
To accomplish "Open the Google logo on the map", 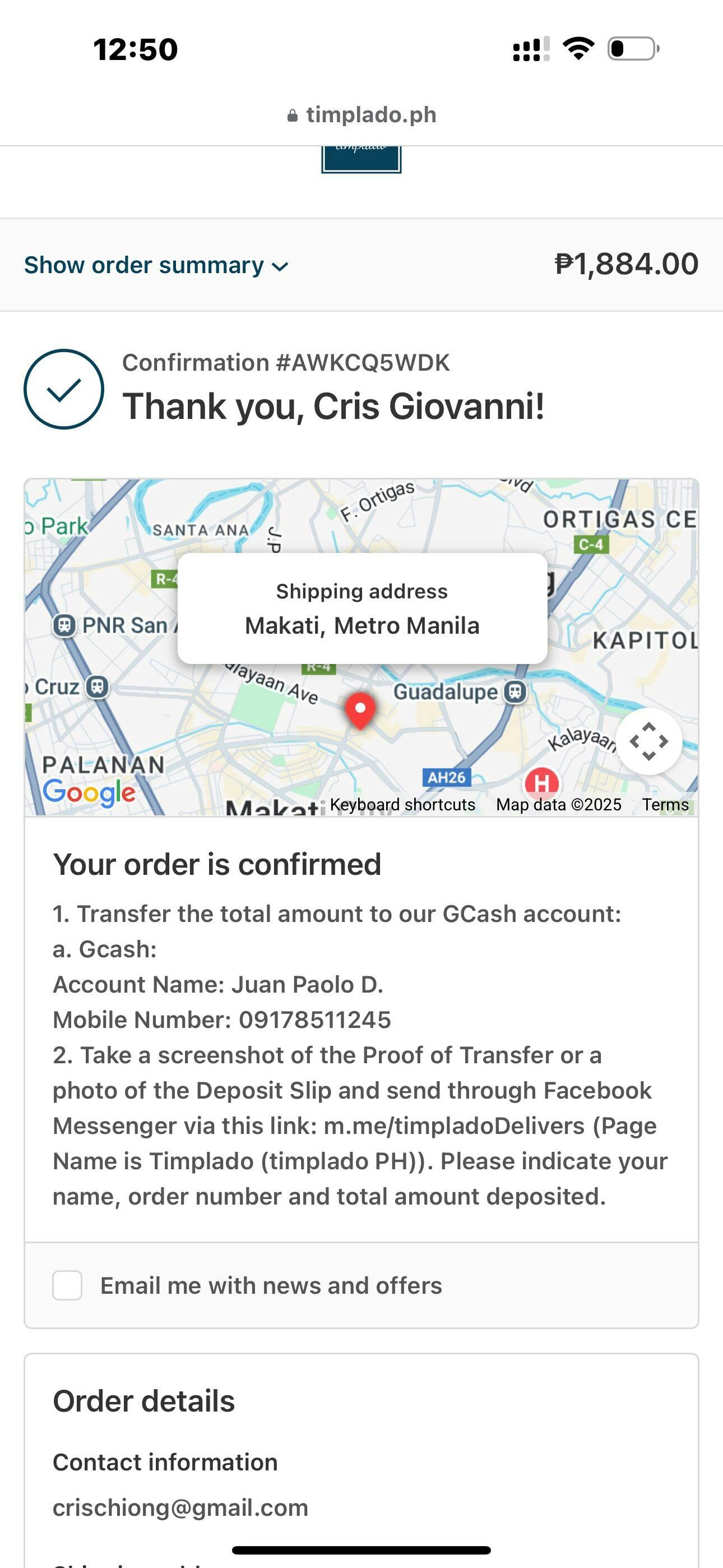I will [x=90, y=792].
